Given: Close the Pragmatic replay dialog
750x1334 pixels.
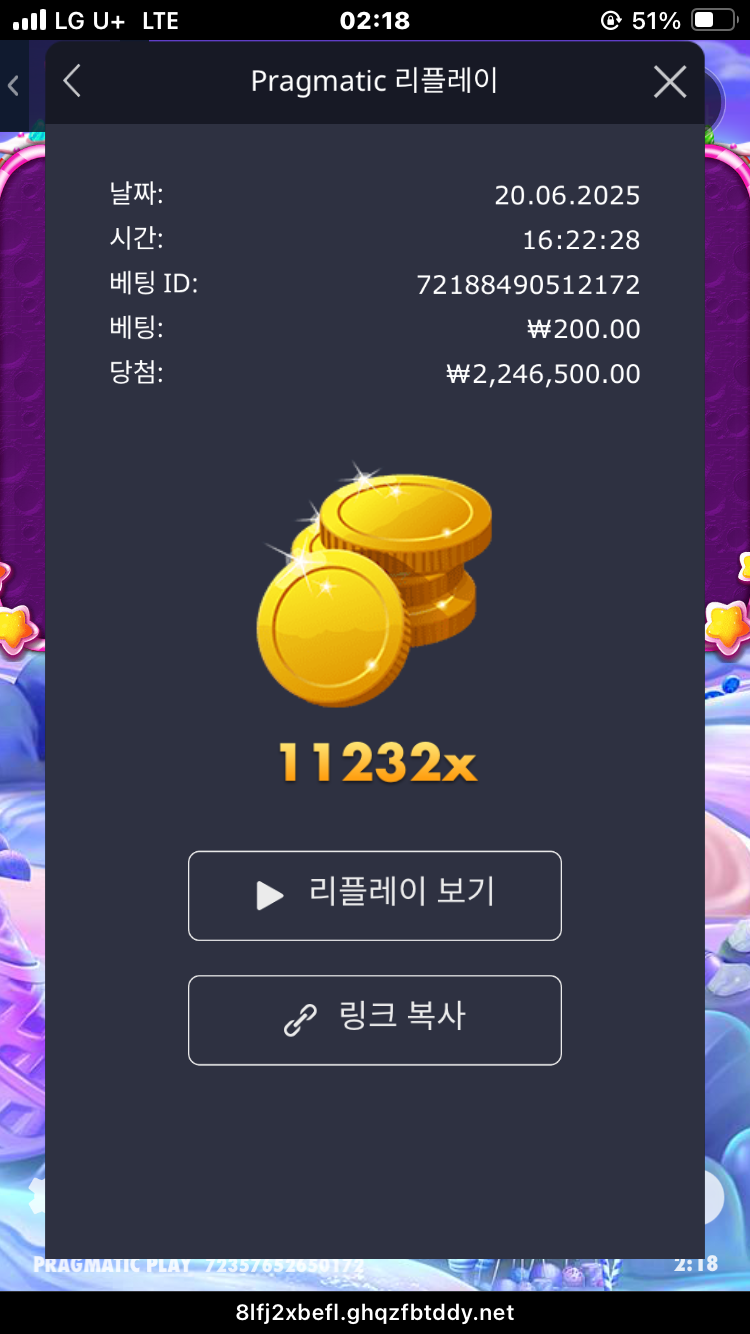Looking at the screenshot, I should [669, 82].
